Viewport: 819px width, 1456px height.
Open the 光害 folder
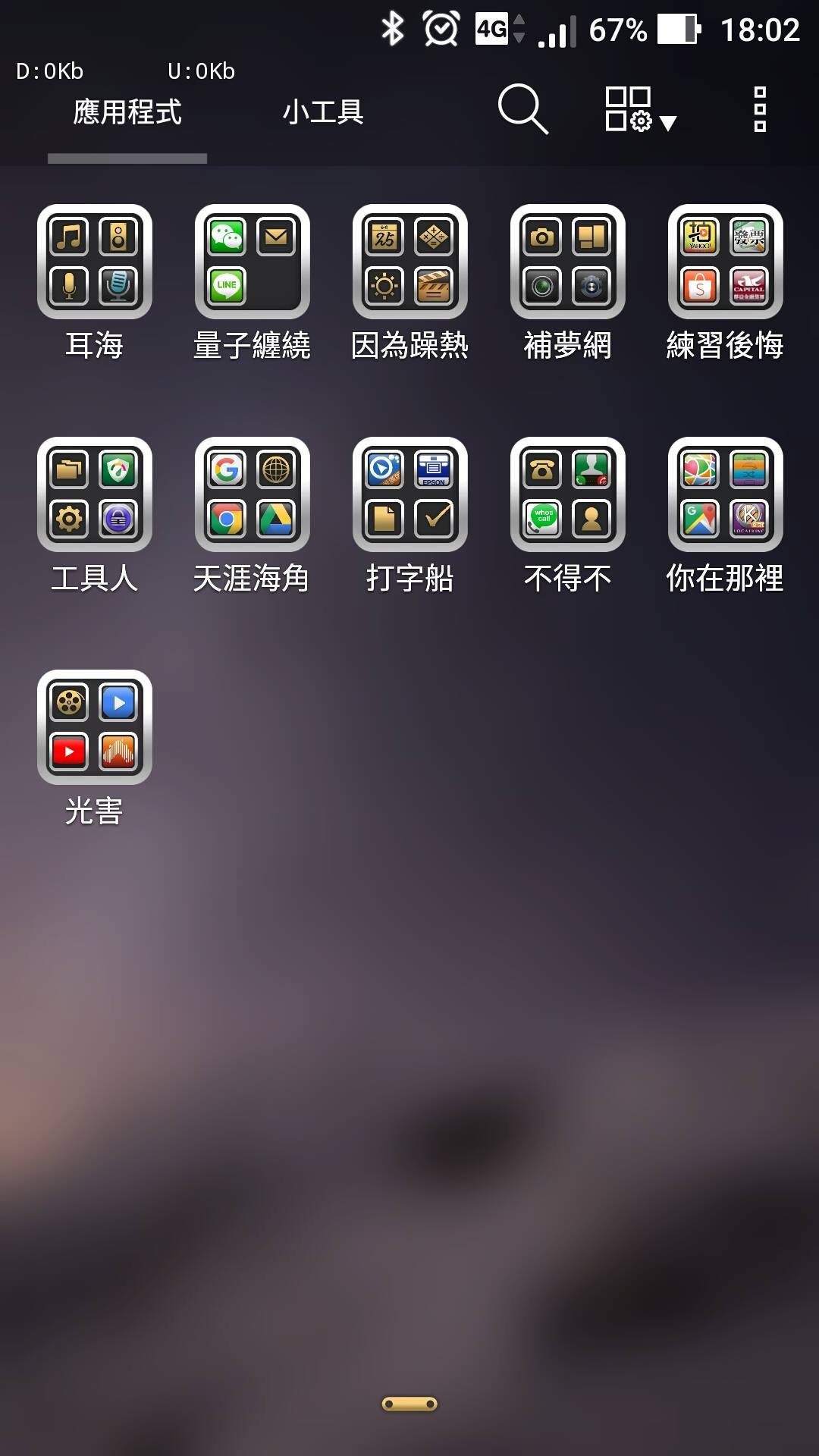(x=95, y=727)
